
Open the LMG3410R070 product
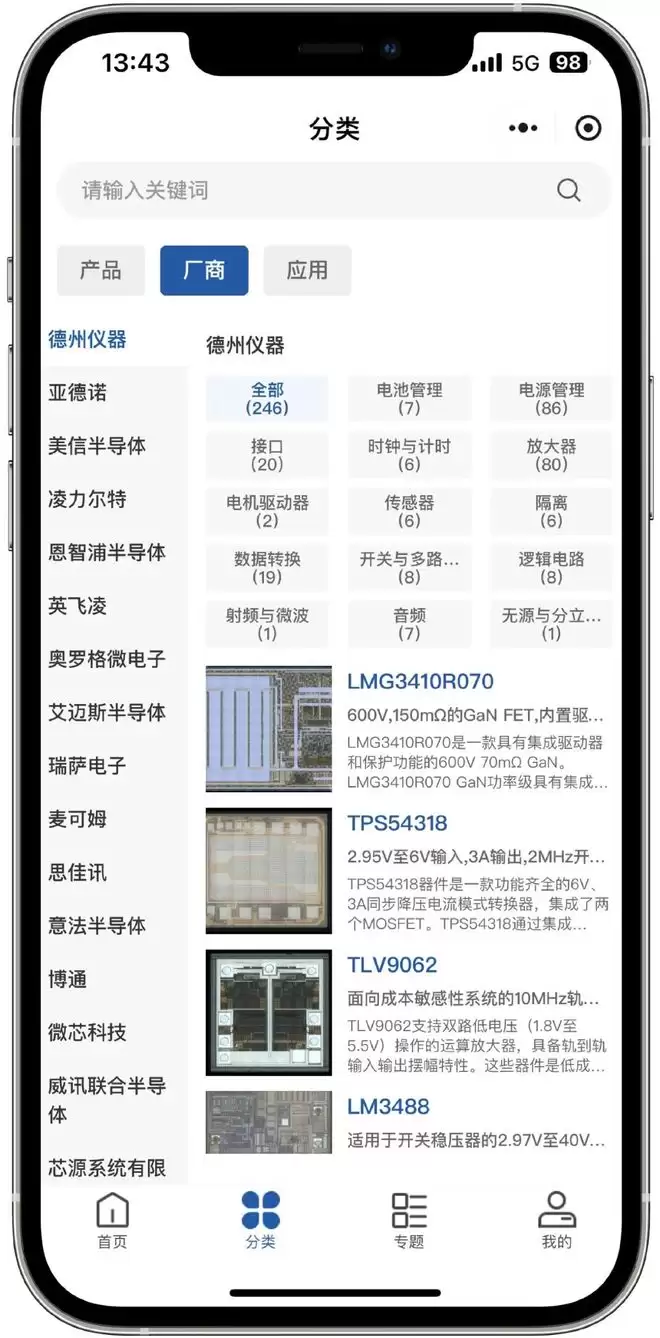(x=420, y=682)
